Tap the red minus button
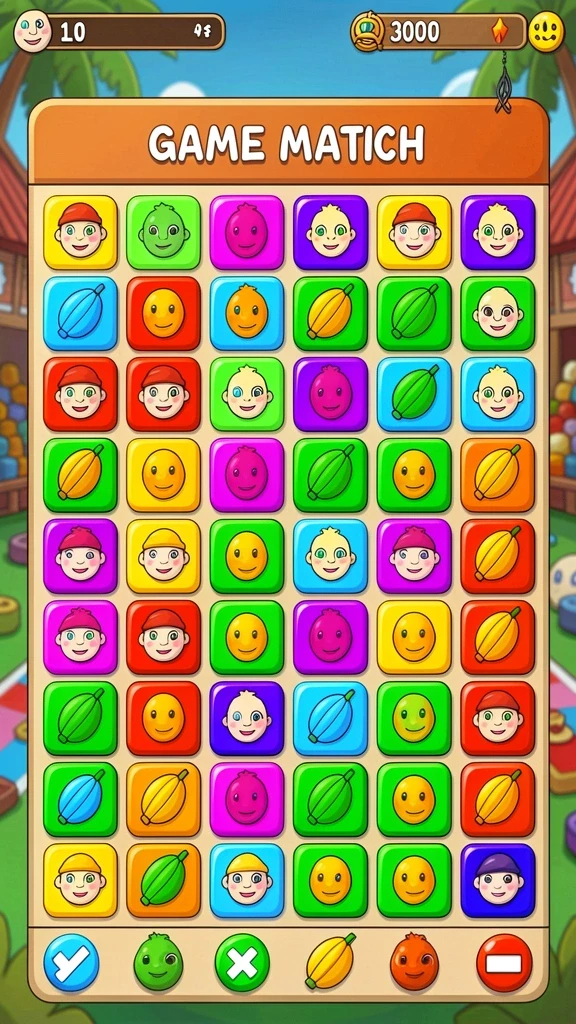The height and width of the screenshot is (1024, 576). [504, 963]
